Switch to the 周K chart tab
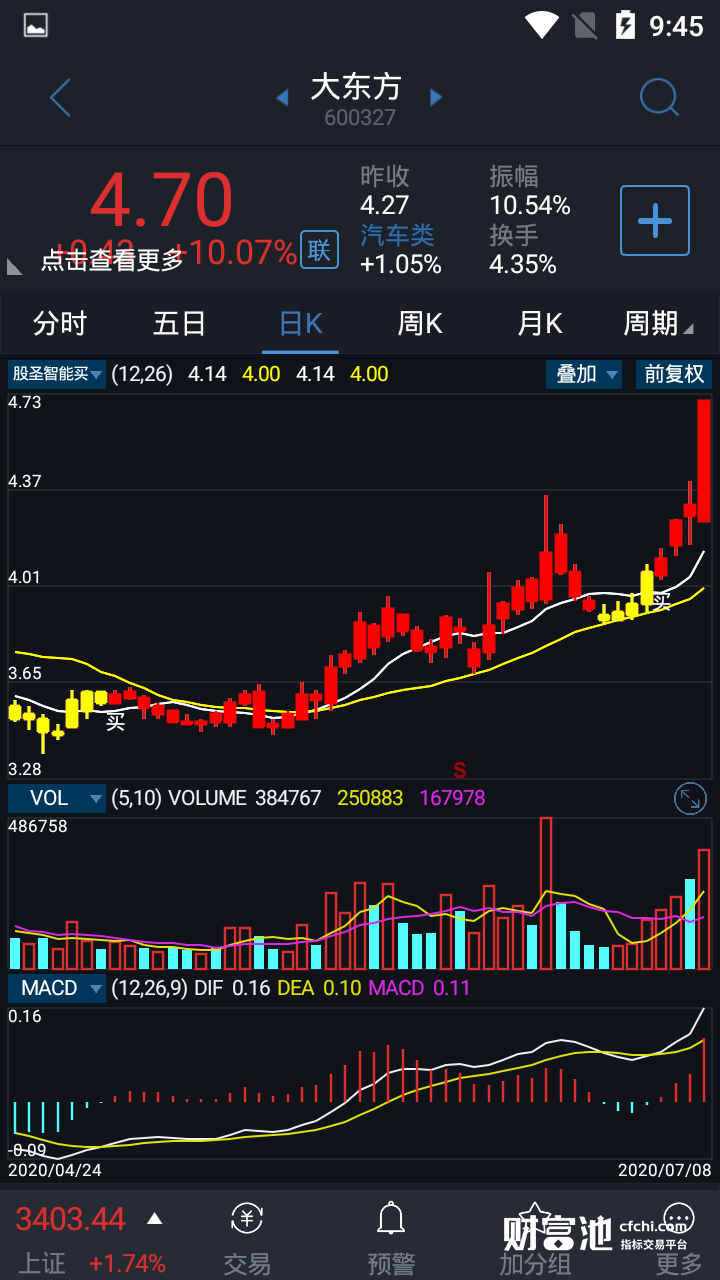The height and width of the screenshot is (1280, 720). pyautogui.click(x=420, y=324)
